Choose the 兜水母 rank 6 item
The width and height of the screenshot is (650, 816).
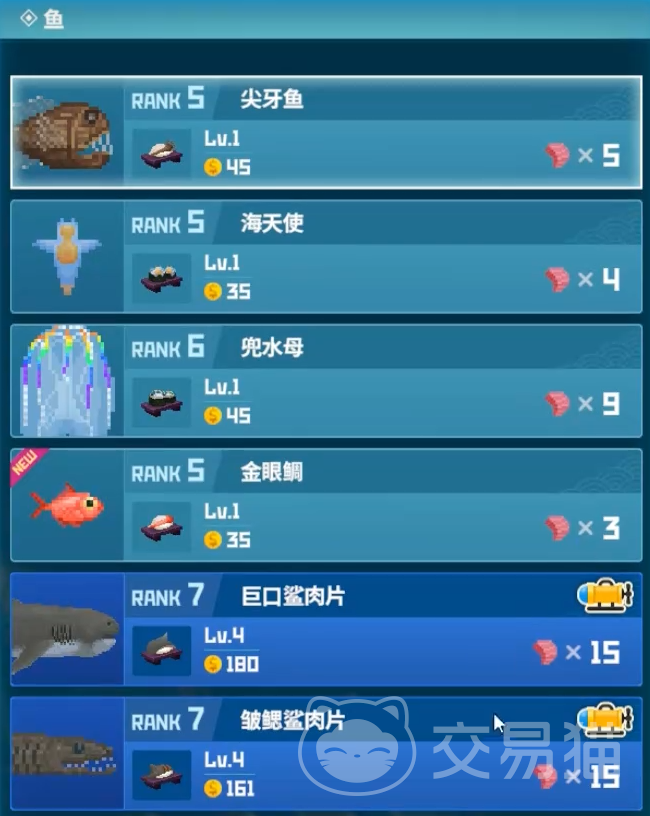326,380
